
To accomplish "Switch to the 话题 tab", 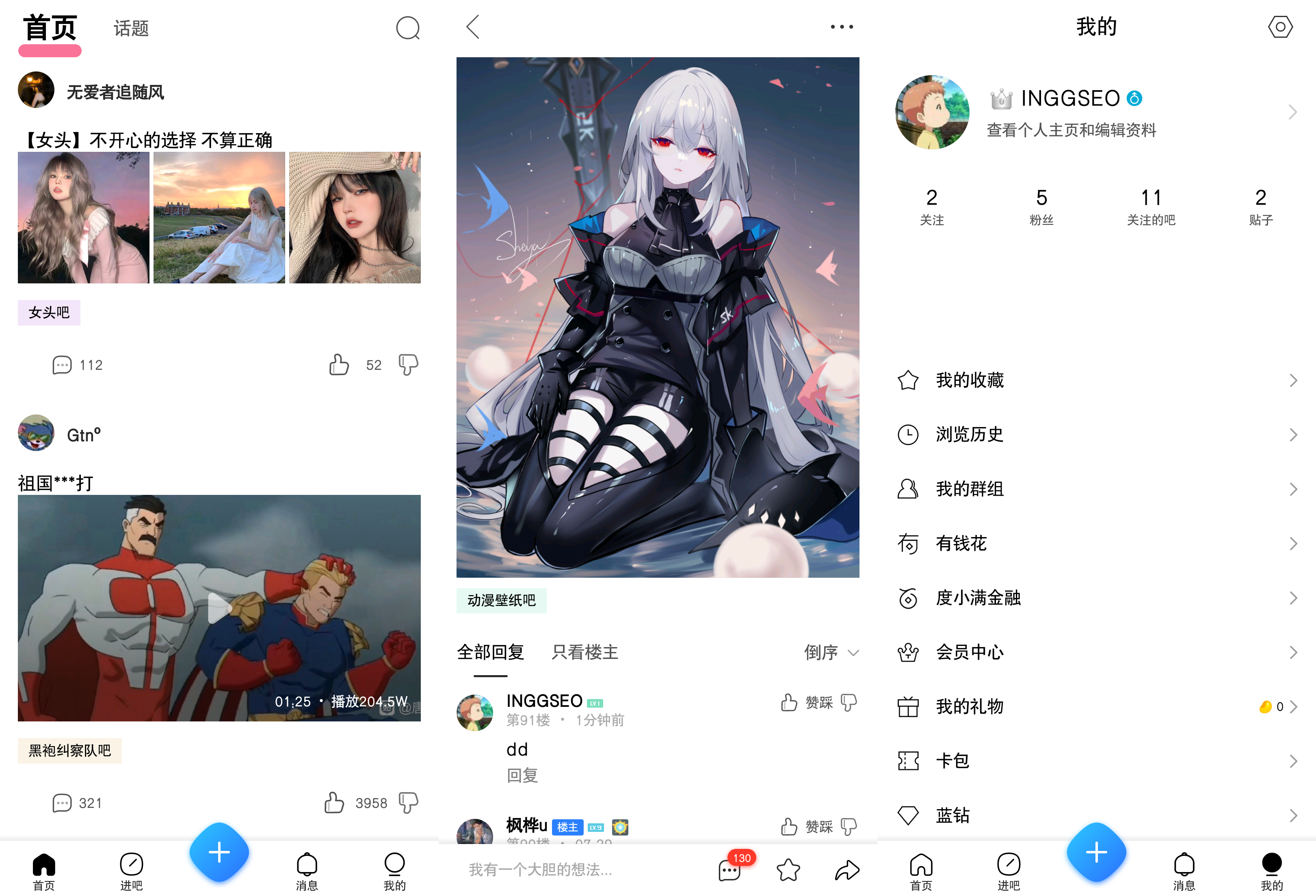I will pos(131,28).
